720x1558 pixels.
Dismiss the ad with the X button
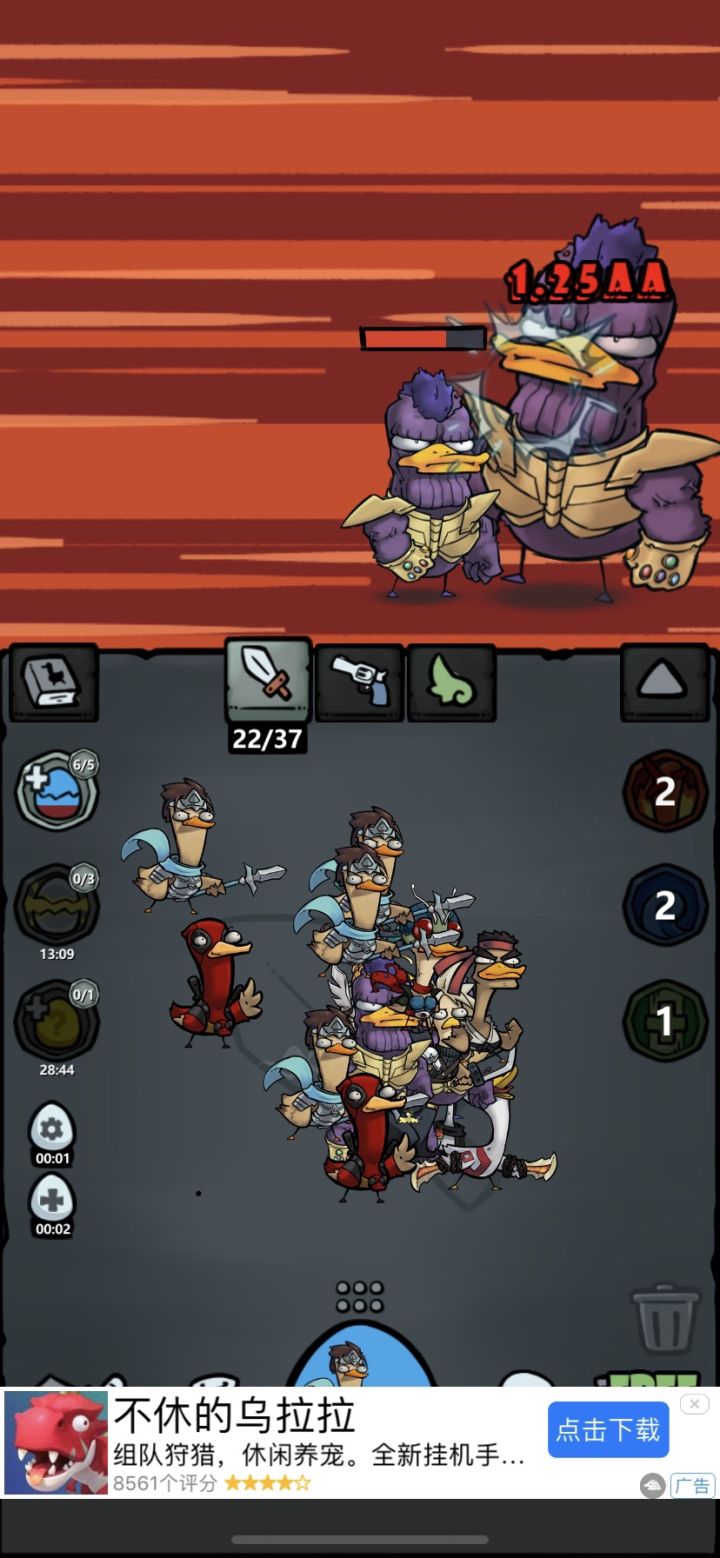(694, 1404)
